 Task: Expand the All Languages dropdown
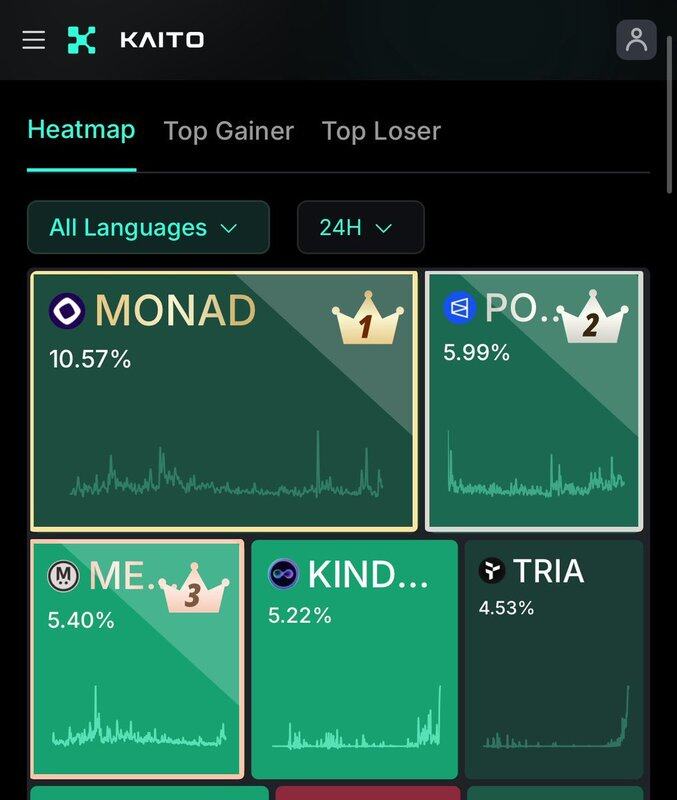click(x=148, y=227)
